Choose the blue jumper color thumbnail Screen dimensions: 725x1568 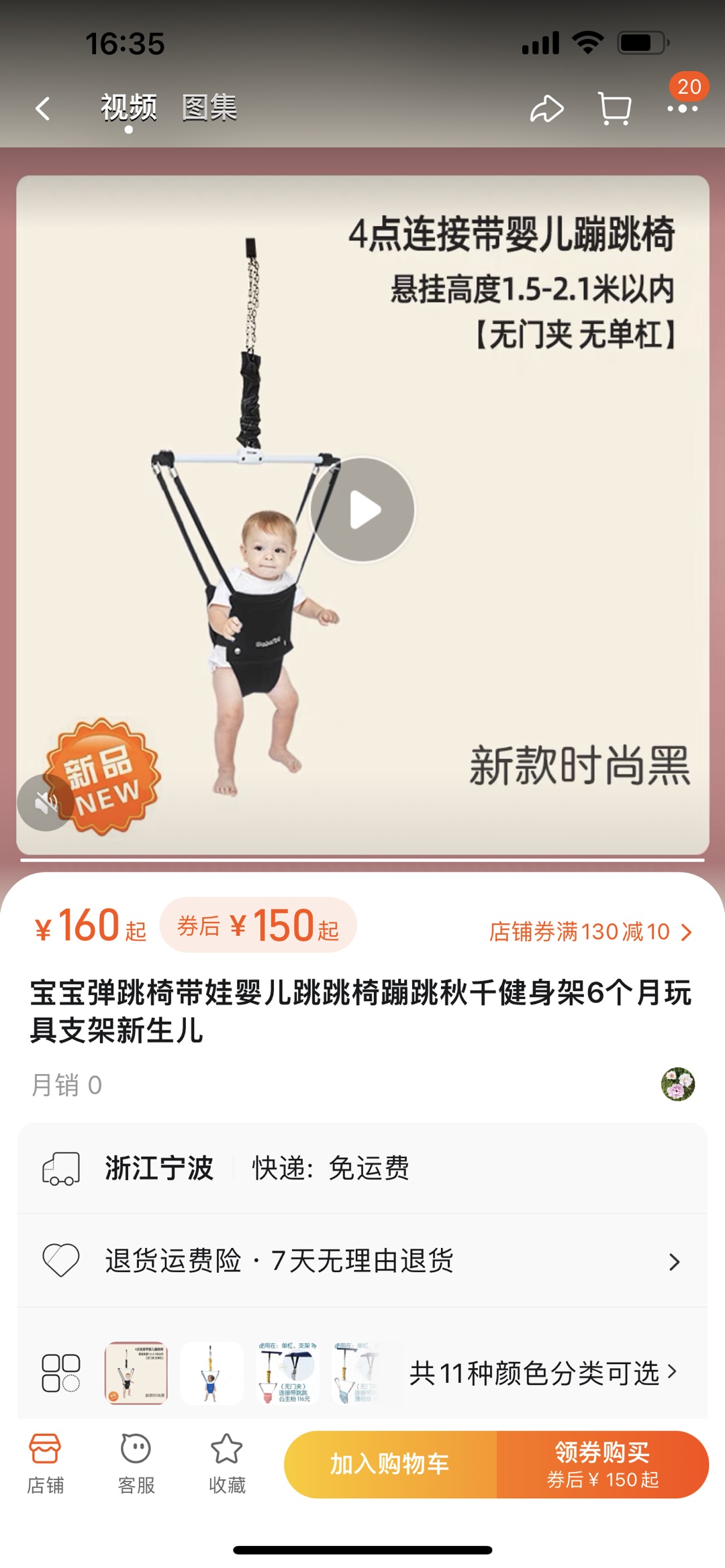[211, 1373]
